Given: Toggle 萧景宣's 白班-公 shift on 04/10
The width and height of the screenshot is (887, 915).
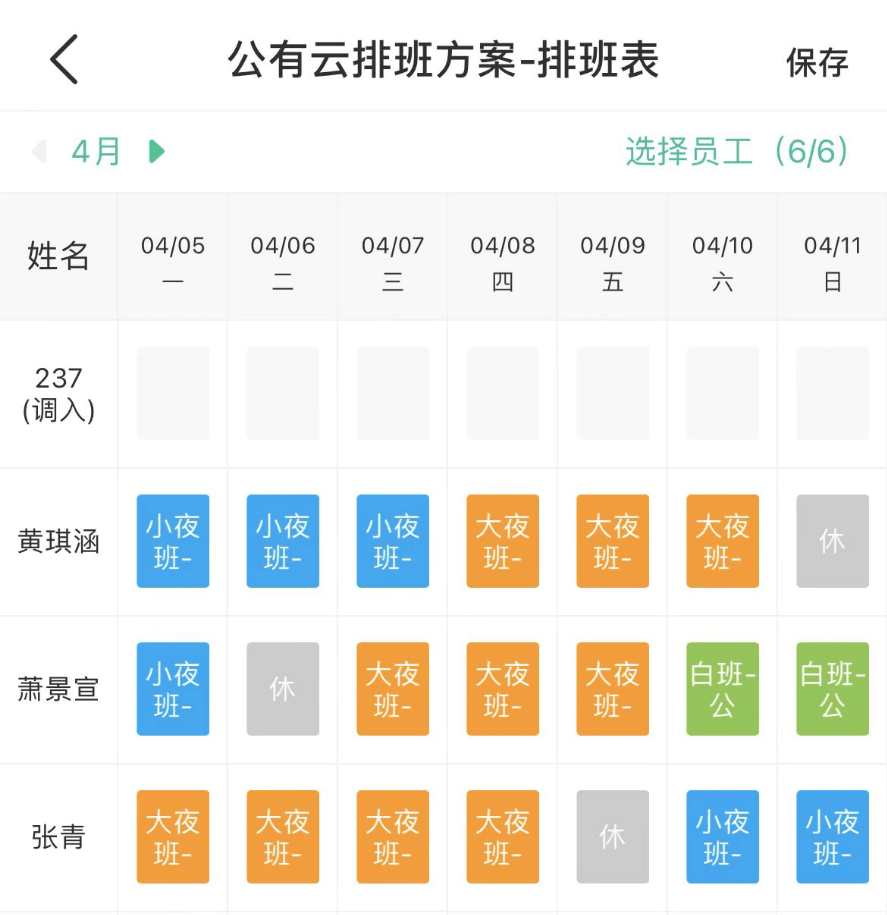Looking at the screenshot, I should click(721, 688).
